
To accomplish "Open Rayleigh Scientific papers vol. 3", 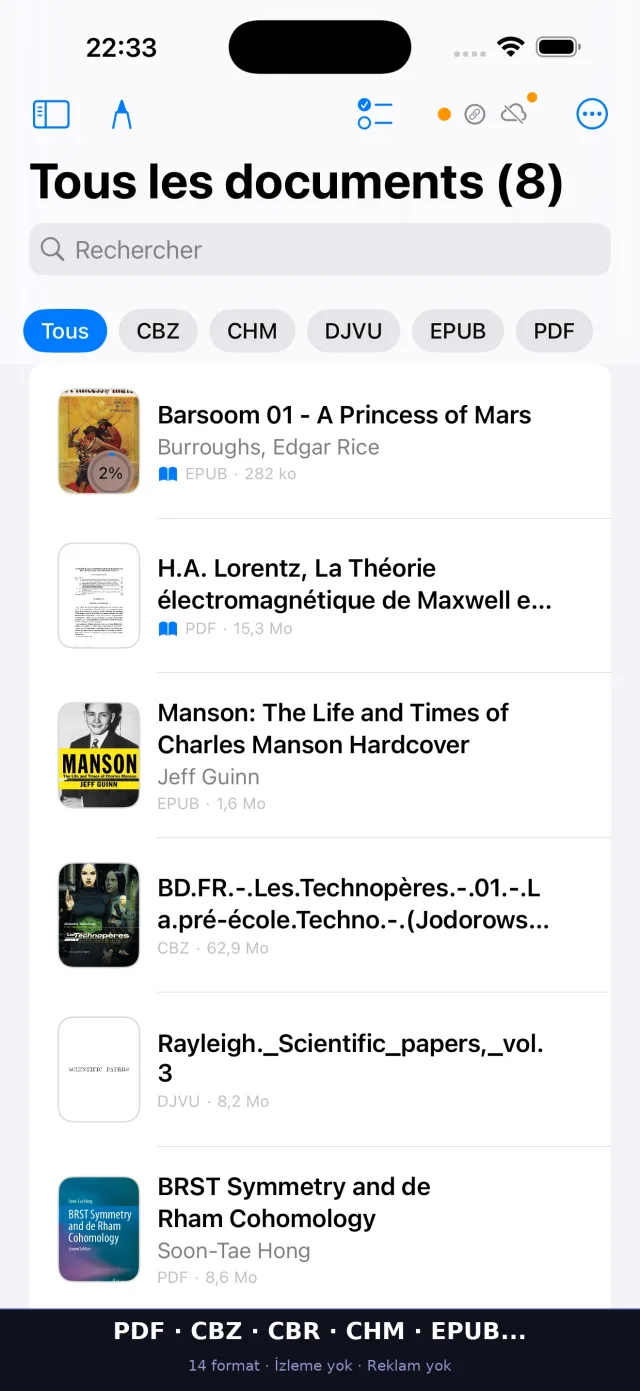I will coord(320,1069).
